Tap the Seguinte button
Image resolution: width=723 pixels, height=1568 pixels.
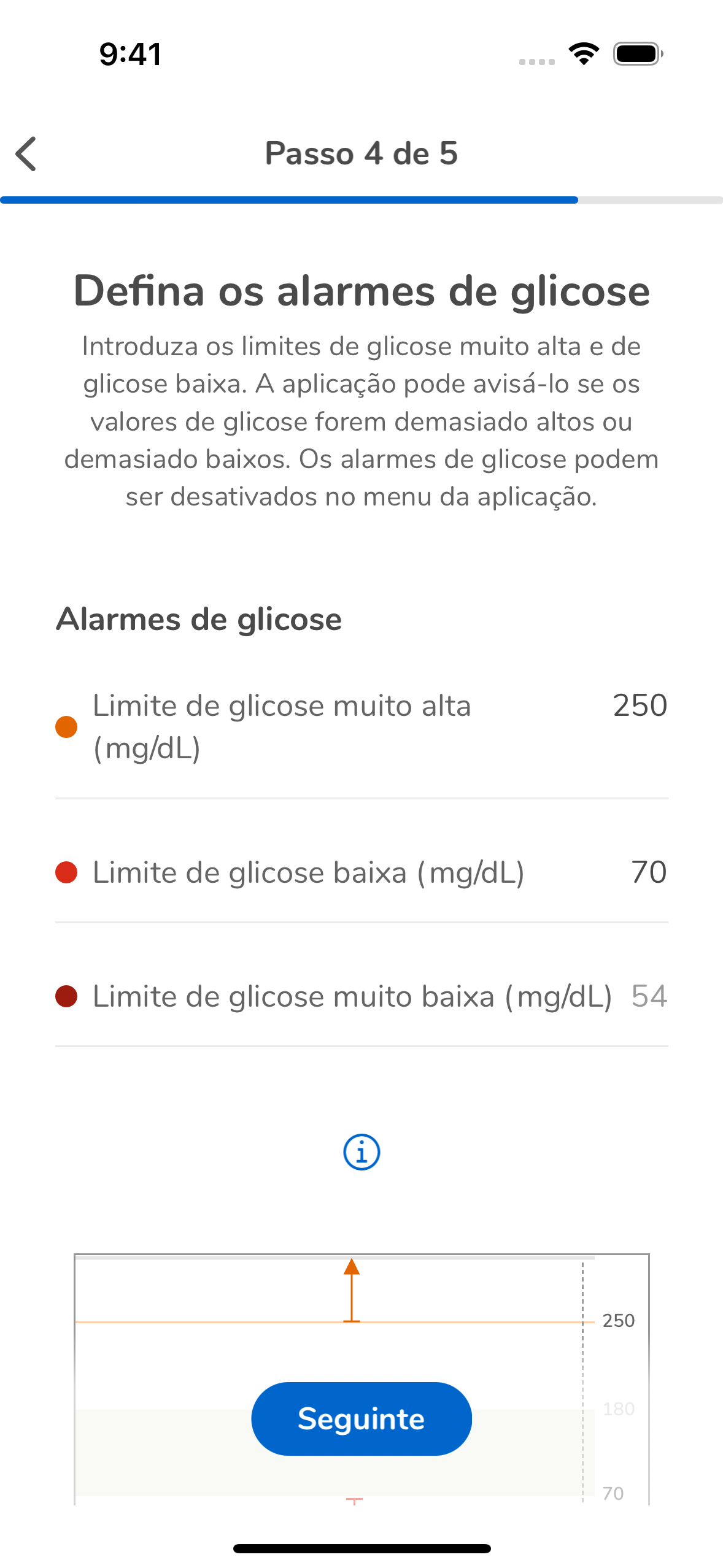click(x=360, y=1418)
